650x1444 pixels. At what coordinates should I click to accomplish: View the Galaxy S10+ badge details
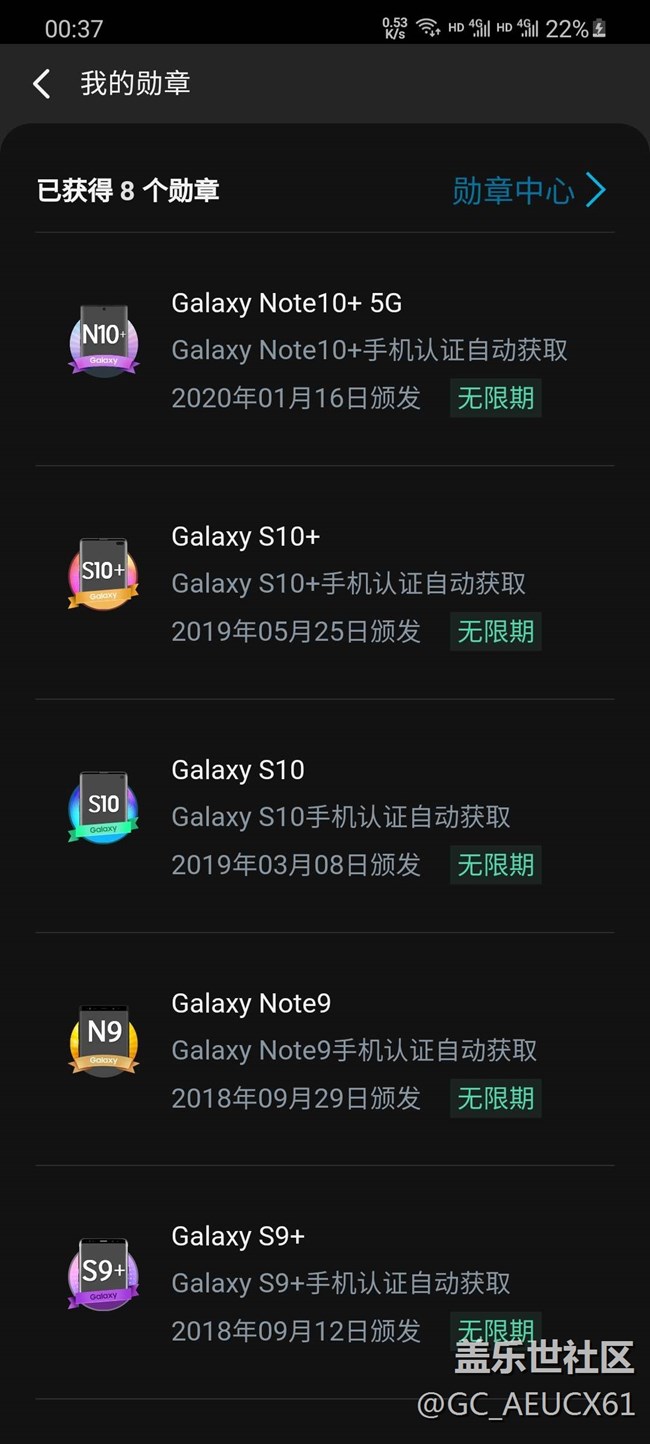pyautogui.click(x=324, y=583)
